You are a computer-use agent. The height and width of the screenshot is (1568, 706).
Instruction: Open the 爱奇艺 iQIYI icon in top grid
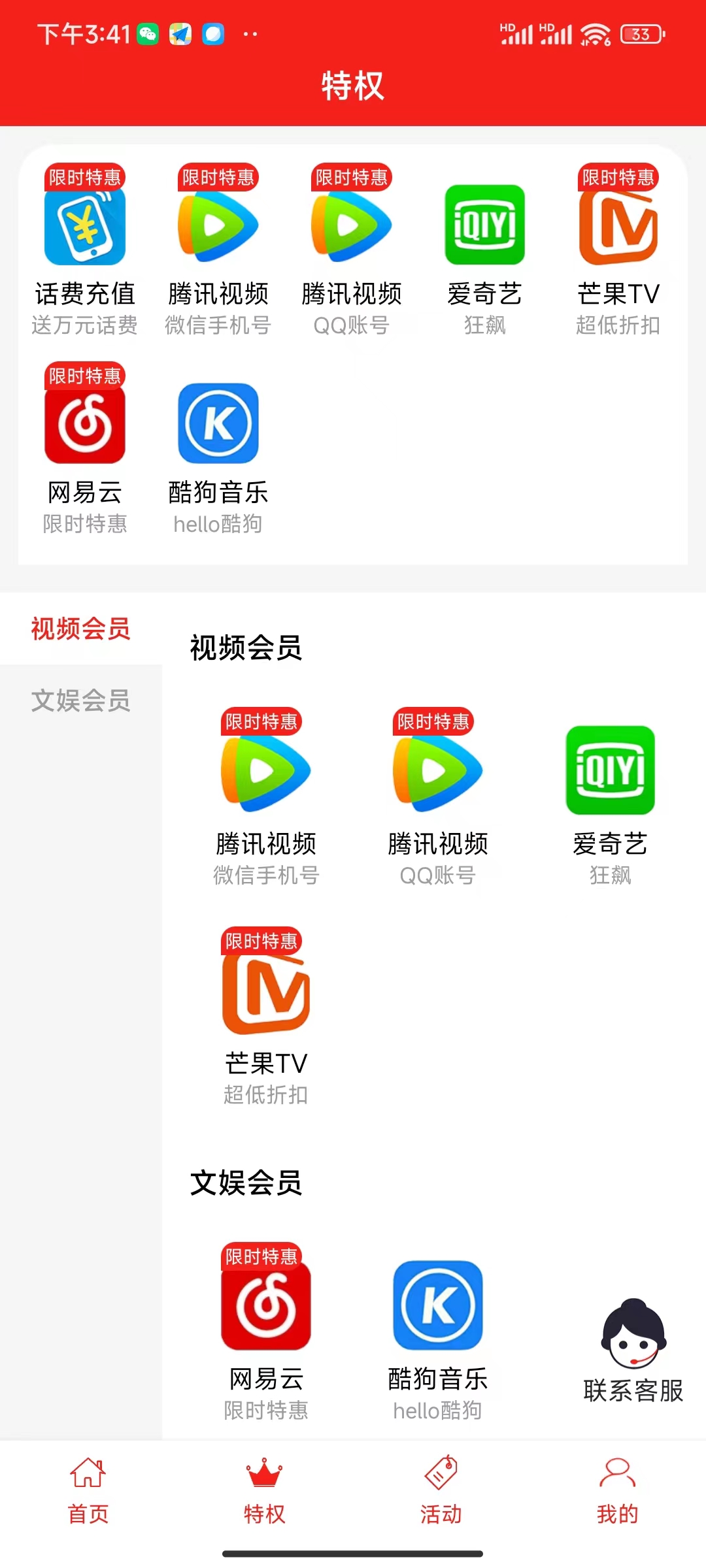click(484, 225)
